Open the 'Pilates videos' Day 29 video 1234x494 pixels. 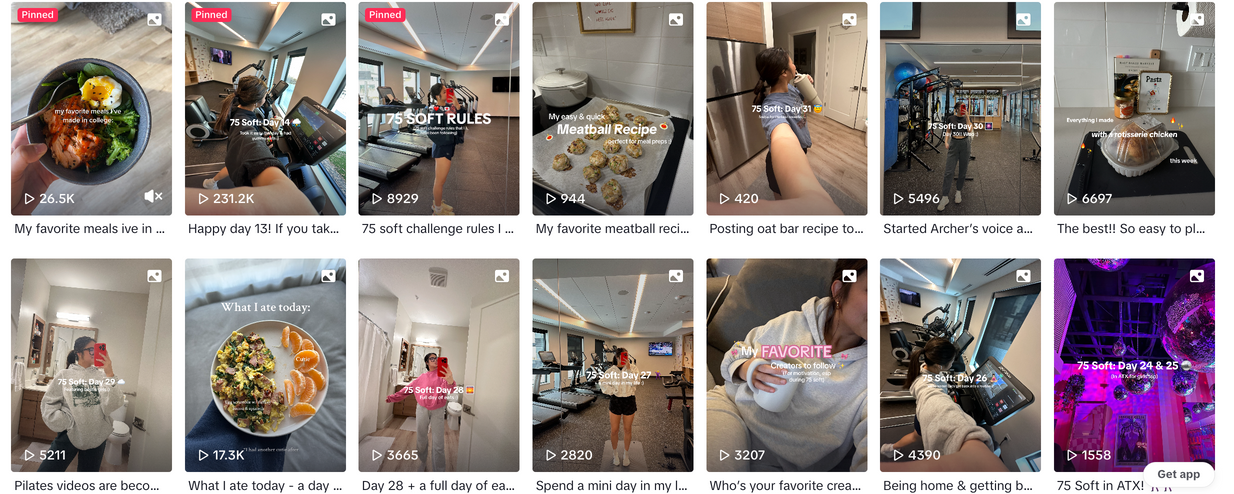click(91, 365)
